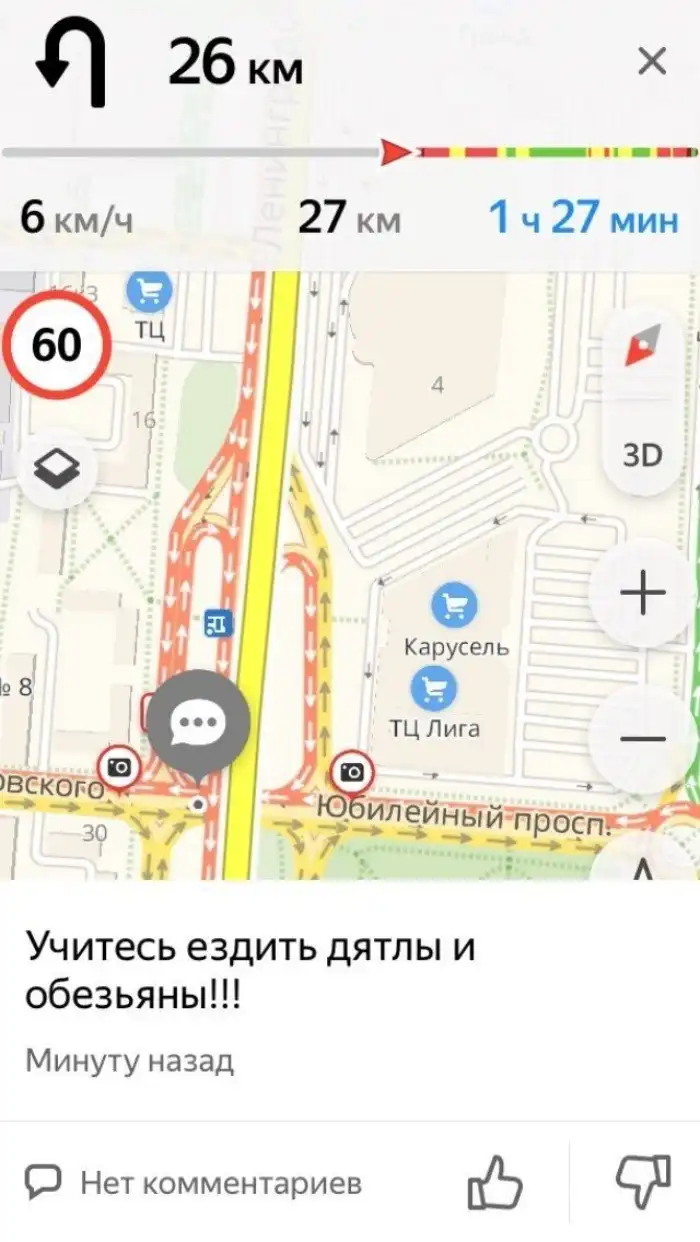Like the road comment with thumbs up

click(495, 1185)
